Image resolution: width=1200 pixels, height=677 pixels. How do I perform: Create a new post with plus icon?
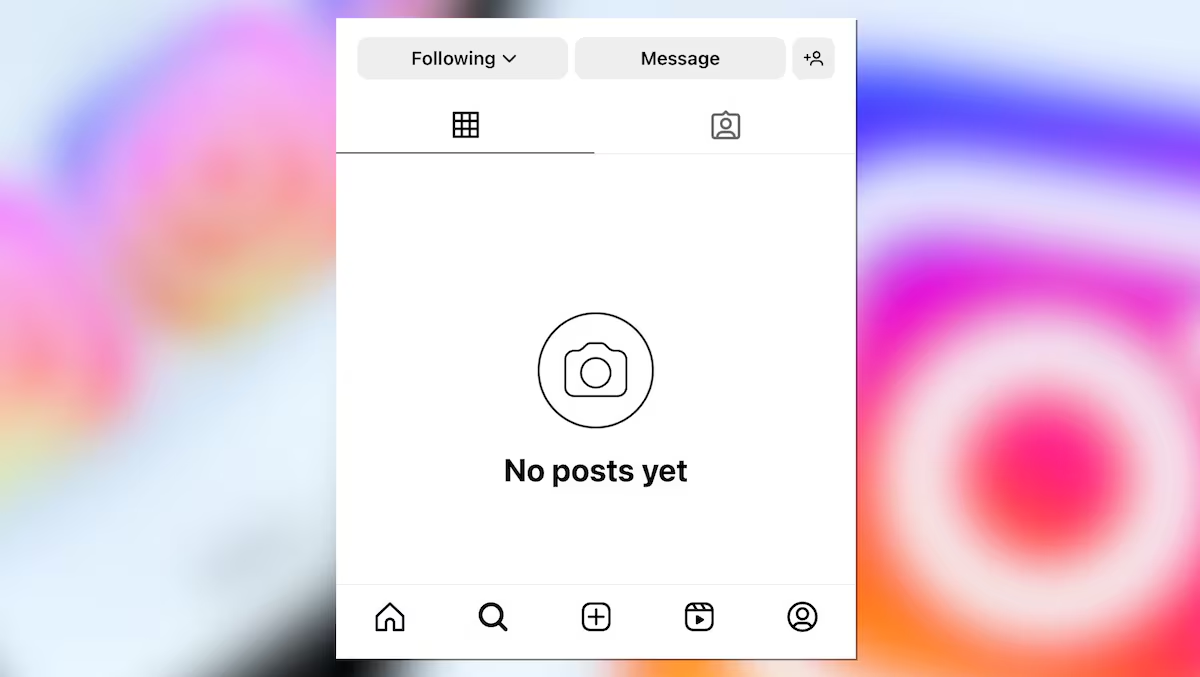pyautogui.click(x=596, y=617)
